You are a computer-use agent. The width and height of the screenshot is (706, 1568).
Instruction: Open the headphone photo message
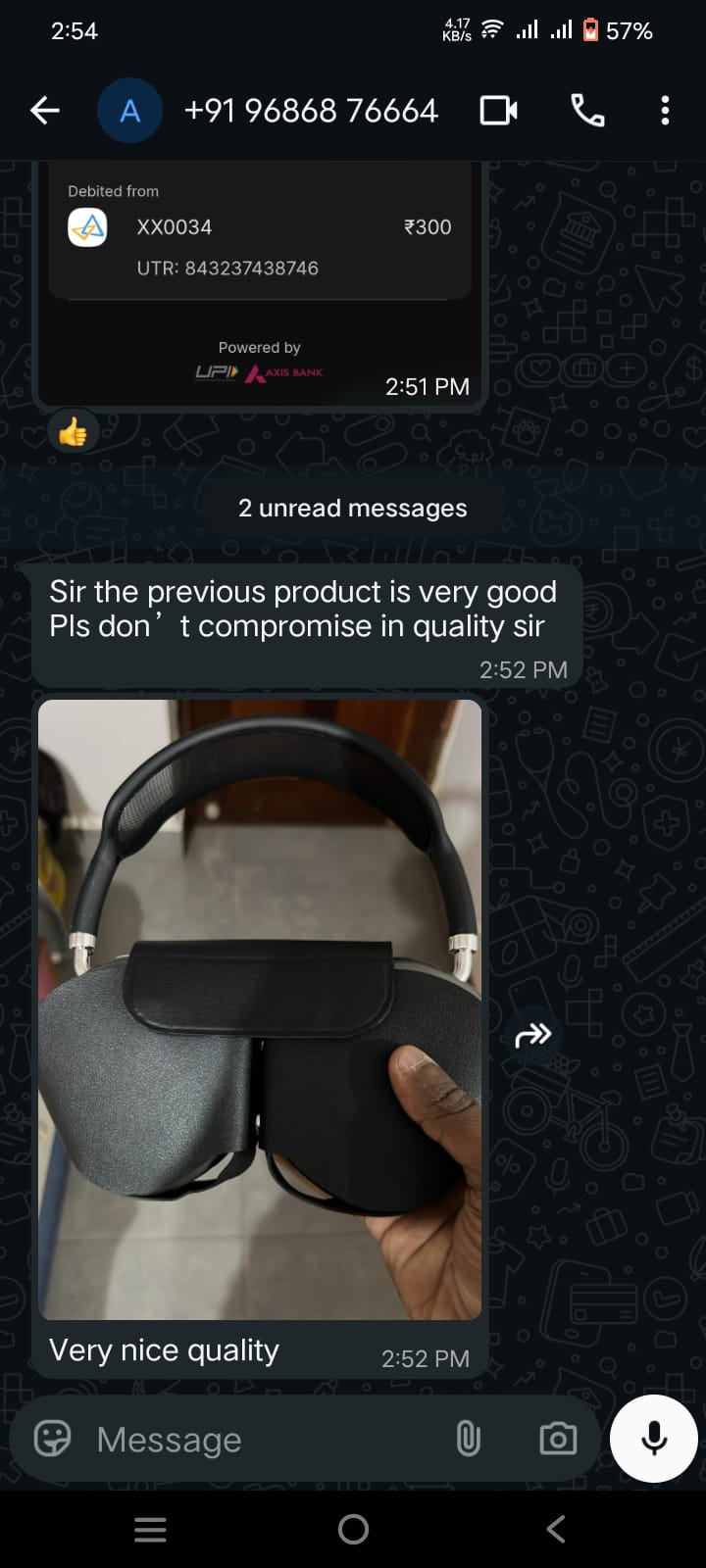point(260,1009)
